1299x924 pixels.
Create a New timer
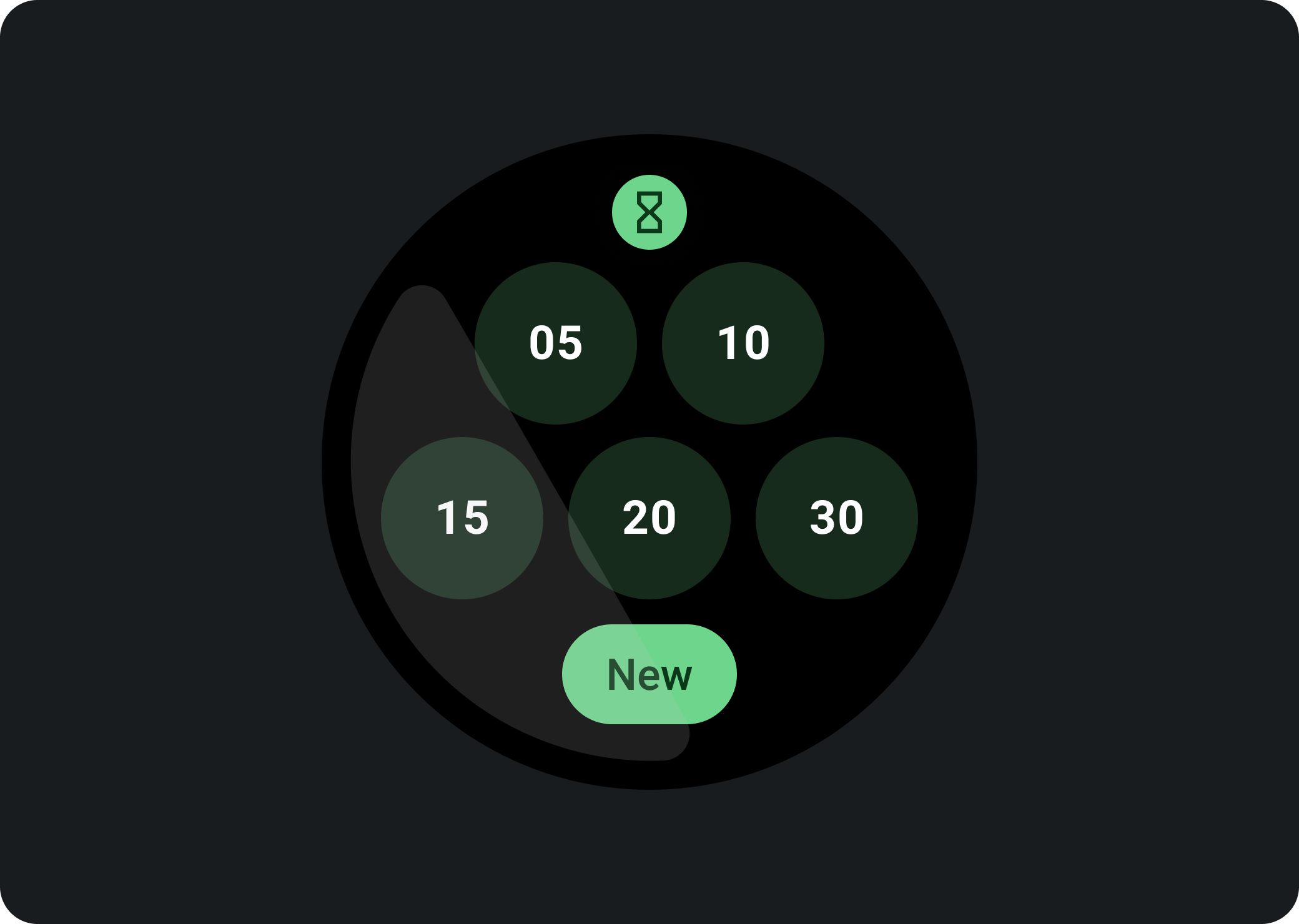coord(649,674)
